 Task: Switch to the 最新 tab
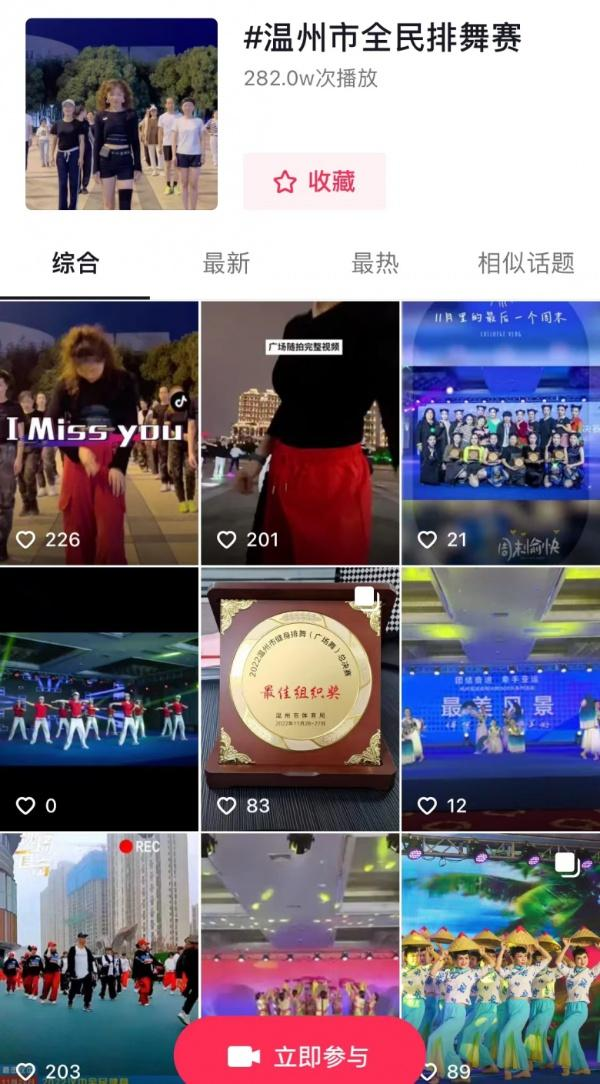point(226,263)
